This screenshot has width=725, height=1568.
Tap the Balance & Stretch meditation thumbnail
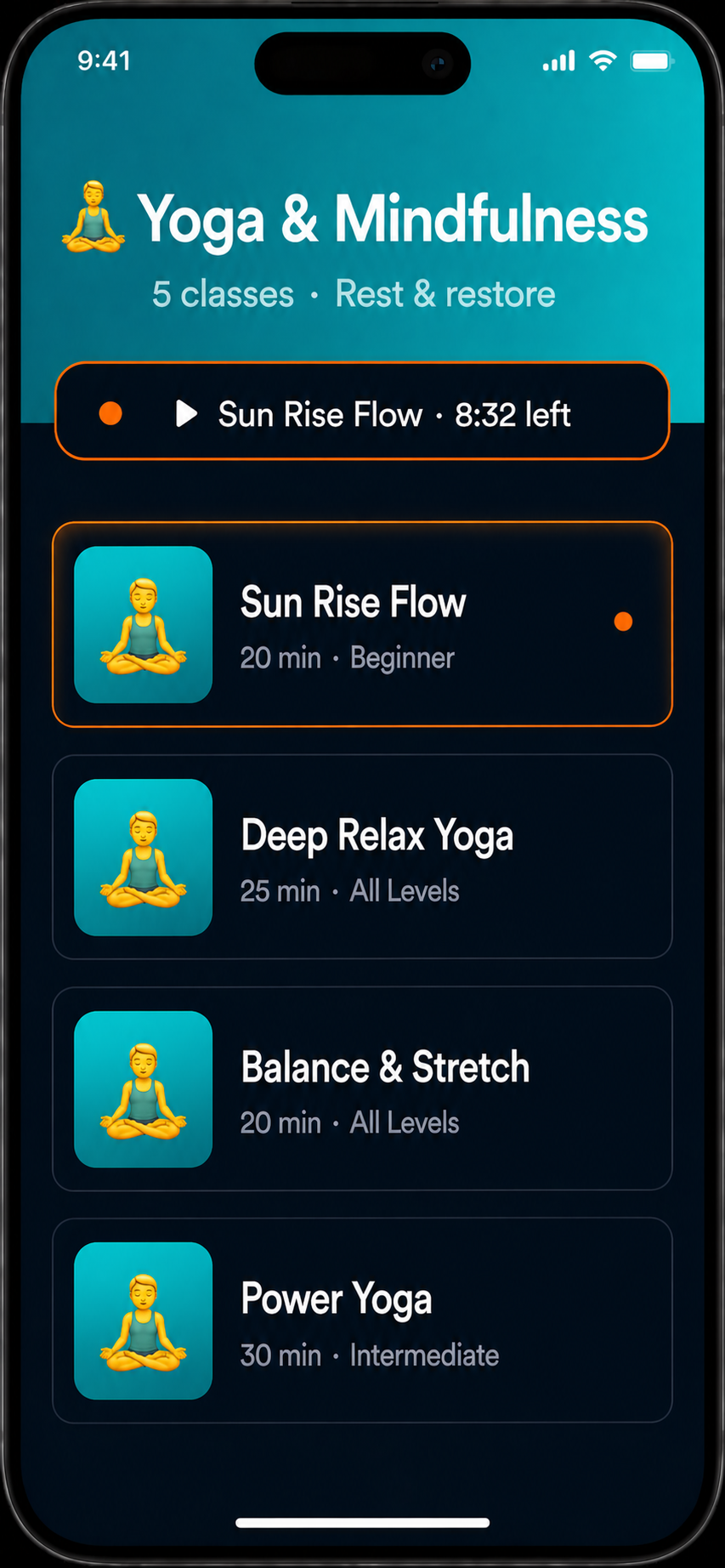143,1092
